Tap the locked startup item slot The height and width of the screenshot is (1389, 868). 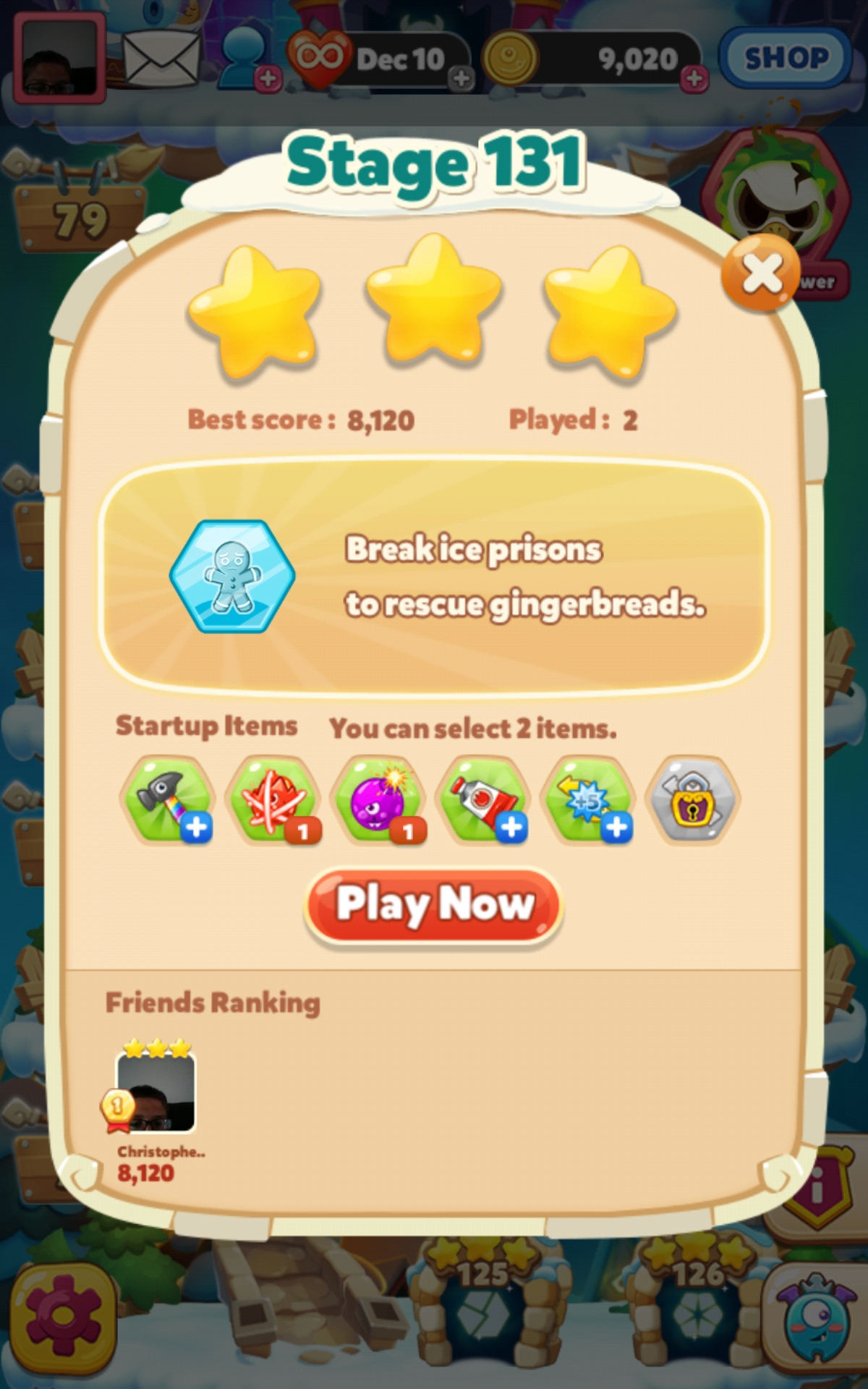(694, 799)
